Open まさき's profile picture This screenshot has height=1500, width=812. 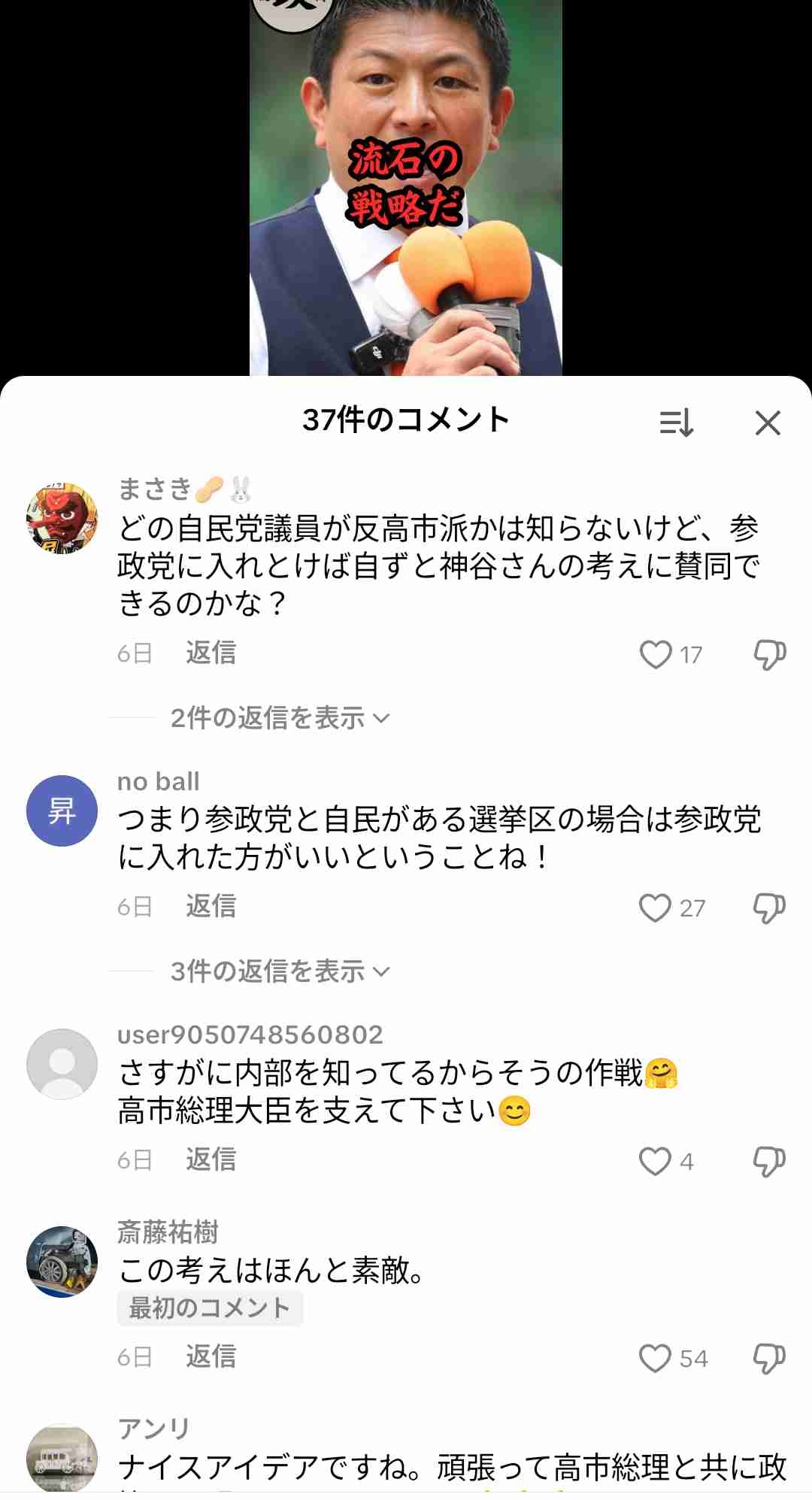click(62, 519)
